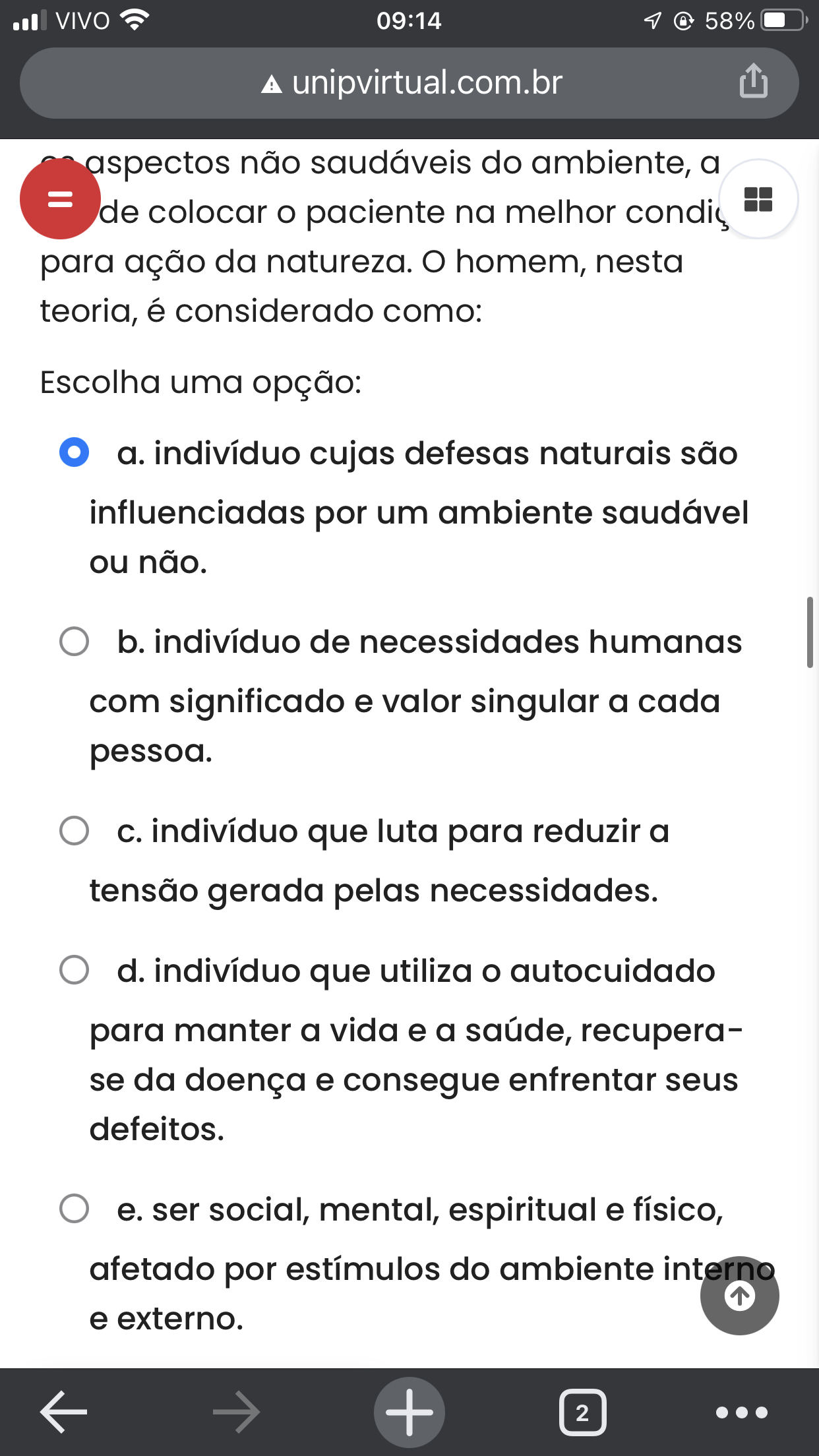Share this page from the address bar
819x1456 pixels.
click(x=753, y=81)
